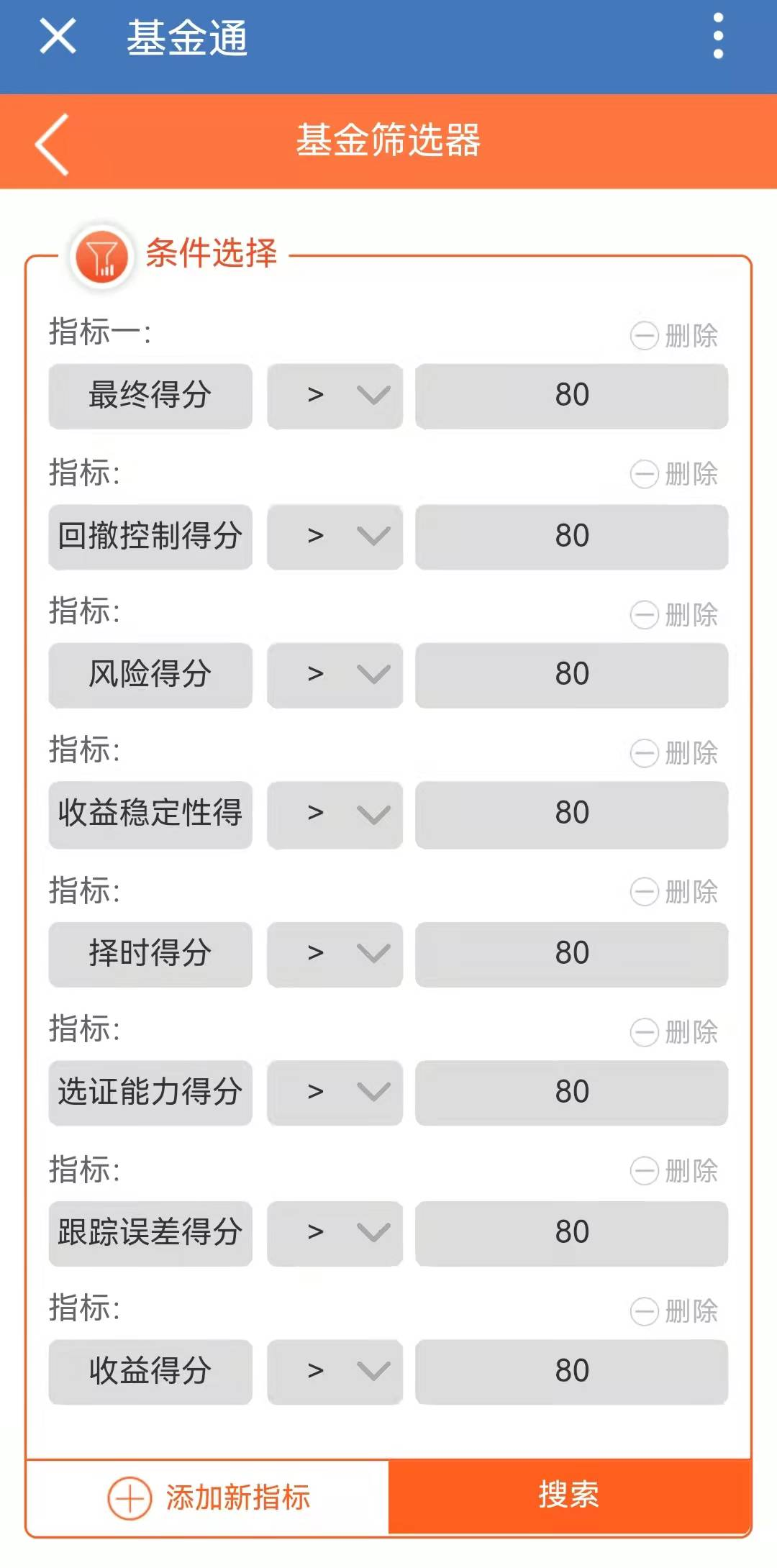Add a new indicator via 添加新指标
This screenshot has width=777, height=1568.
(209, 1498)
